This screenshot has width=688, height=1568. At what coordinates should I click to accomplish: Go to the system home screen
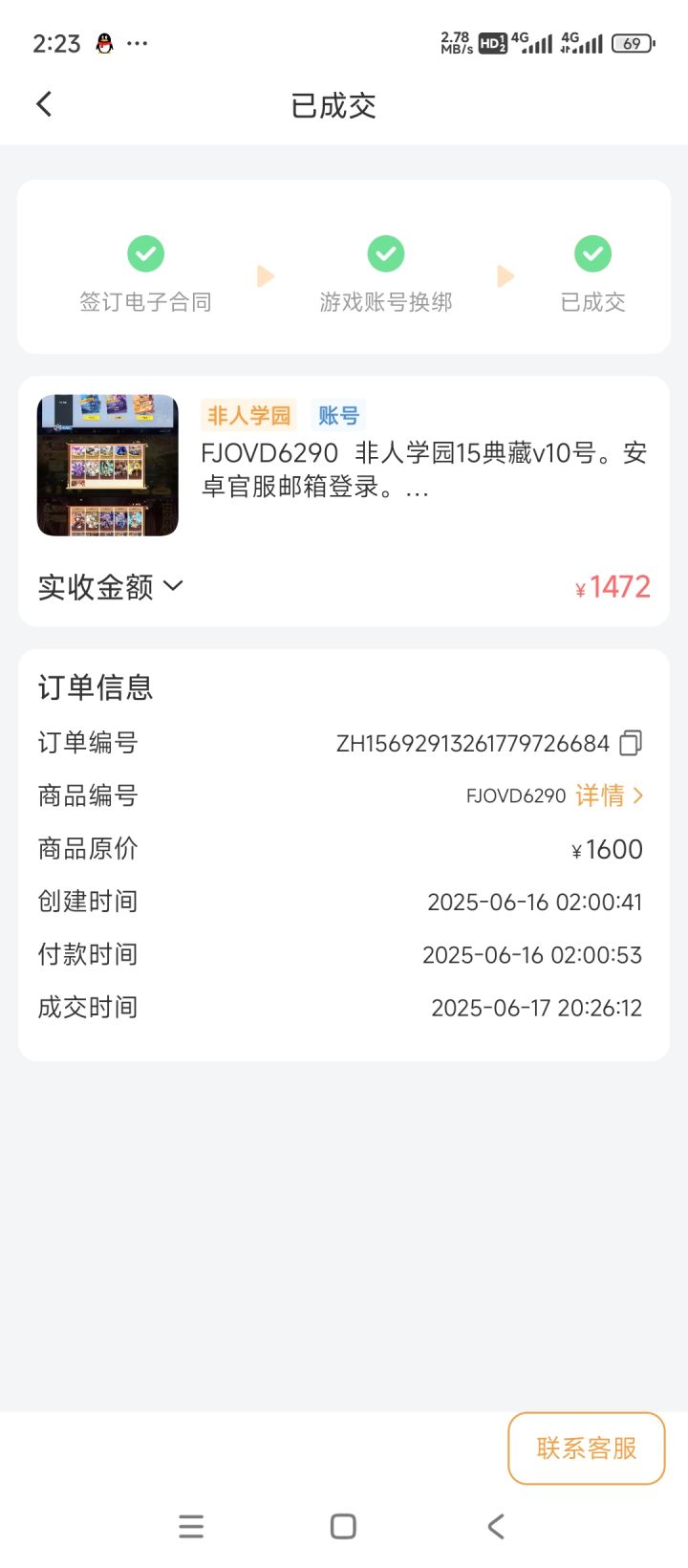point(343,1526)
